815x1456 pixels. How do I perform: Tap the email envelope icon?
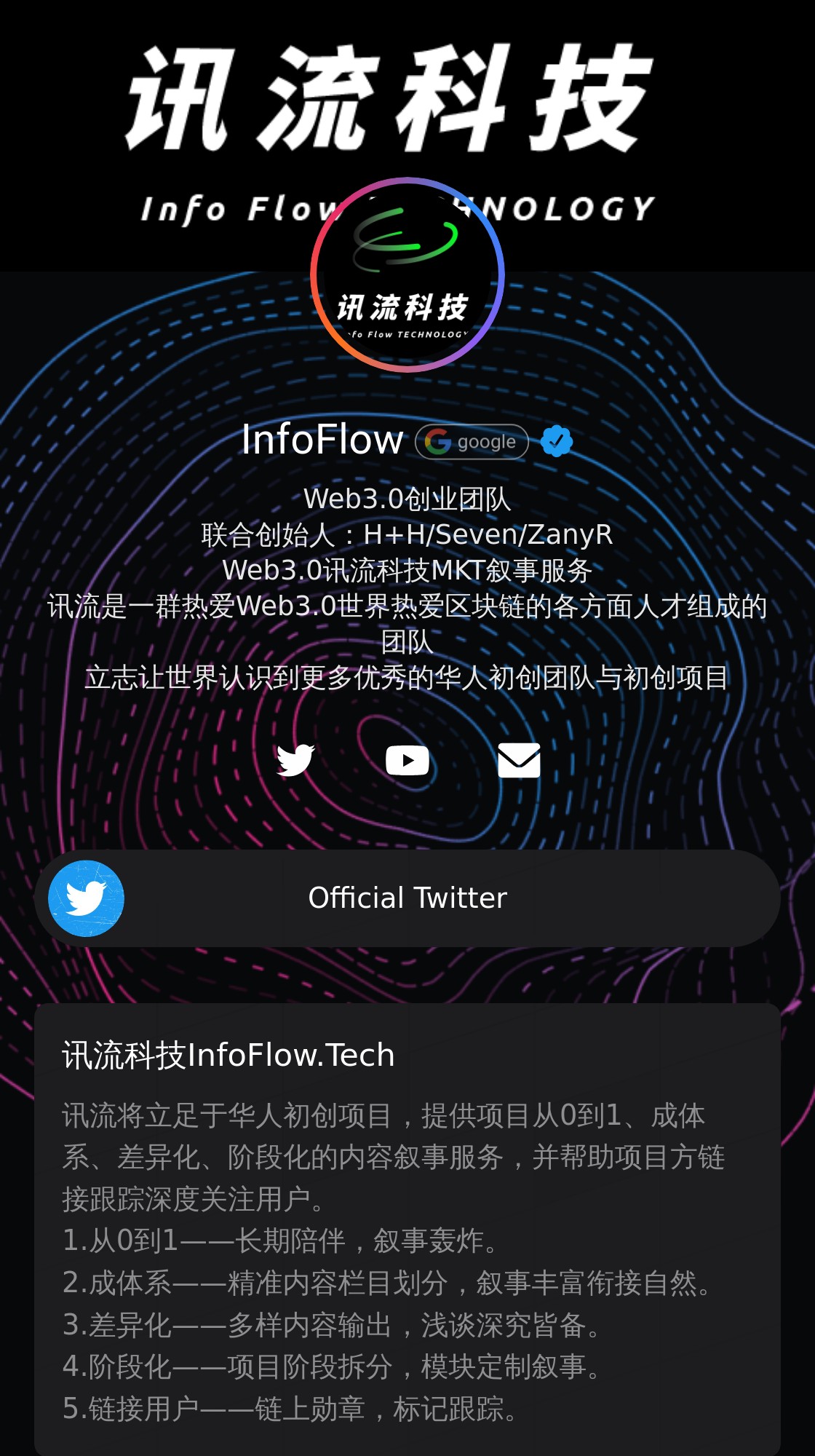pyautogui.click(x=519, y=760)
